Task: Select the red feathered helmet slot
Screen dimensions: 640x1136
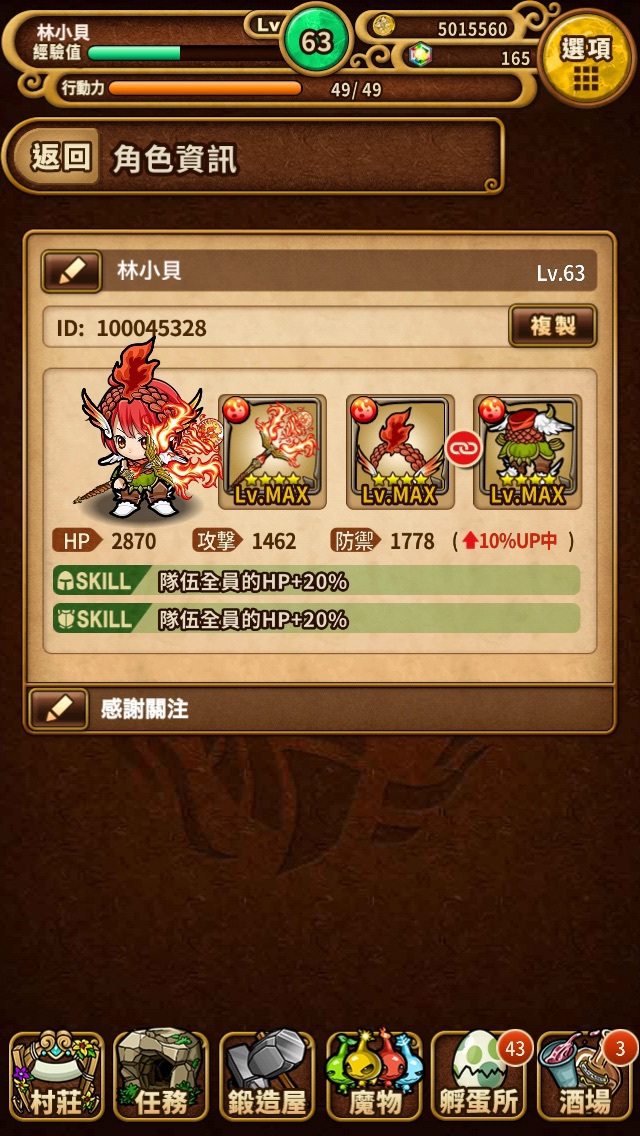Action: coord(400,452)
